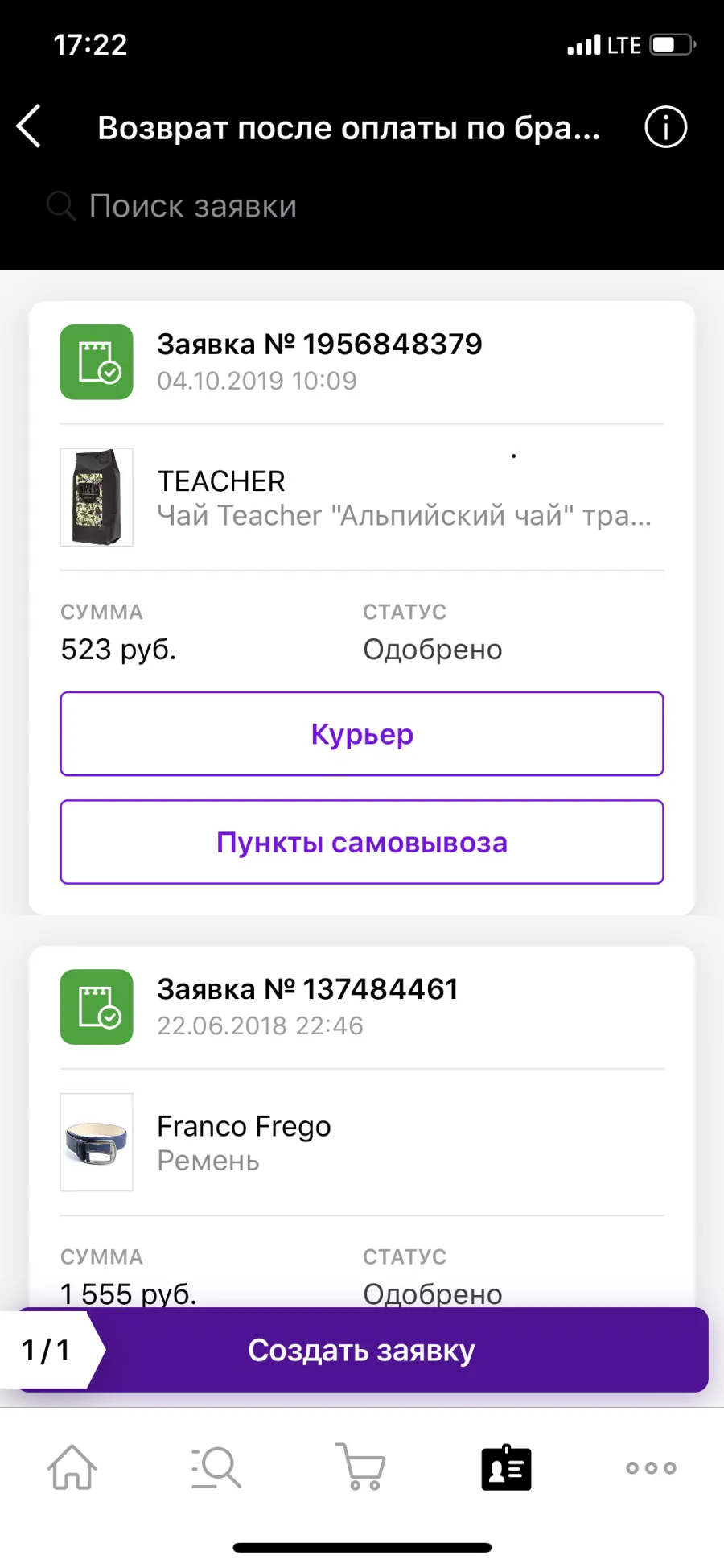This screenshot has height=1568, width=724.
Task: Switch to the home tab
Action: [x=72, y=1467]
